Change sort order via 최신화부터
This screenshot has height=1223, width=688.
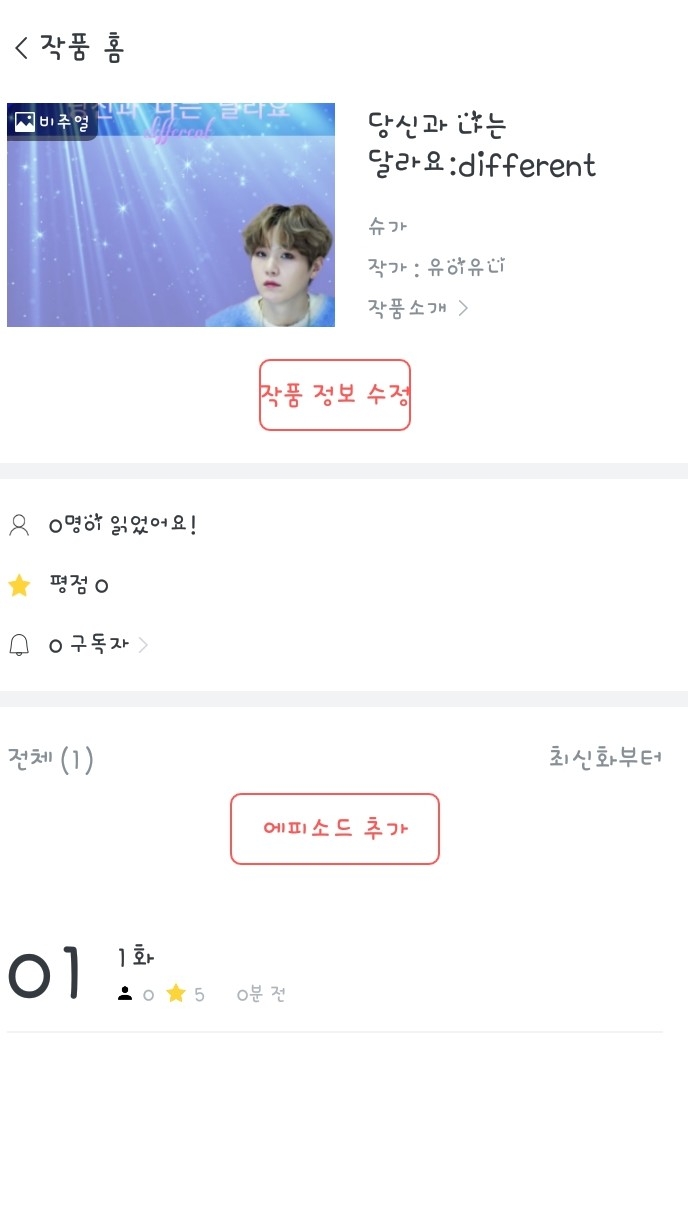pos(605,758)
